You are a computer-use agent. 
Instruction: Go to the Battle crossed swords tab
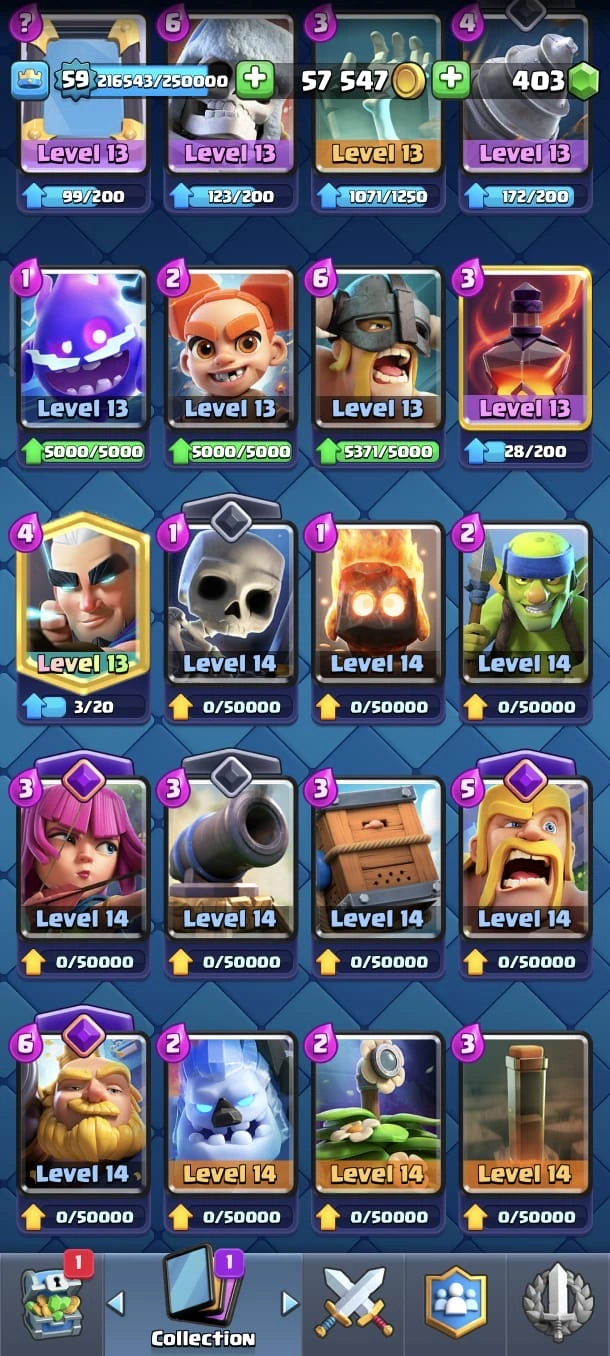pyautogui.click(x=355, y=1302)
